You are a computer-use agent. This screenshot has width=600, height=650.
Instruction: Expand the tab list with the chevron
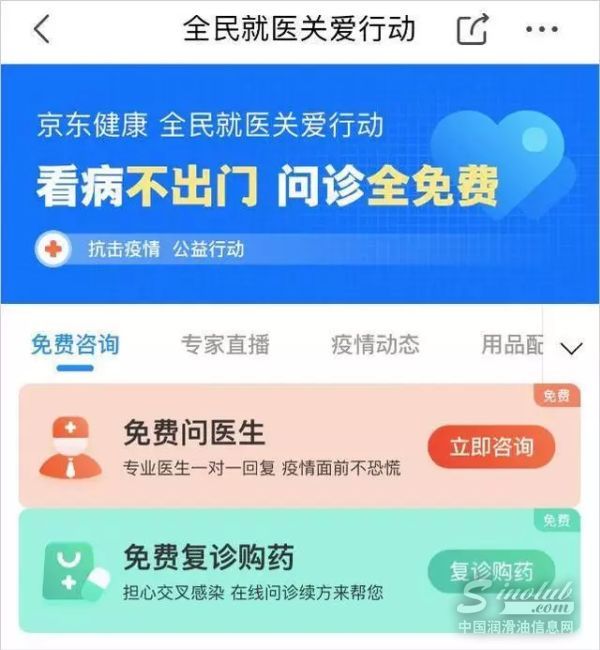pos(571,348)
